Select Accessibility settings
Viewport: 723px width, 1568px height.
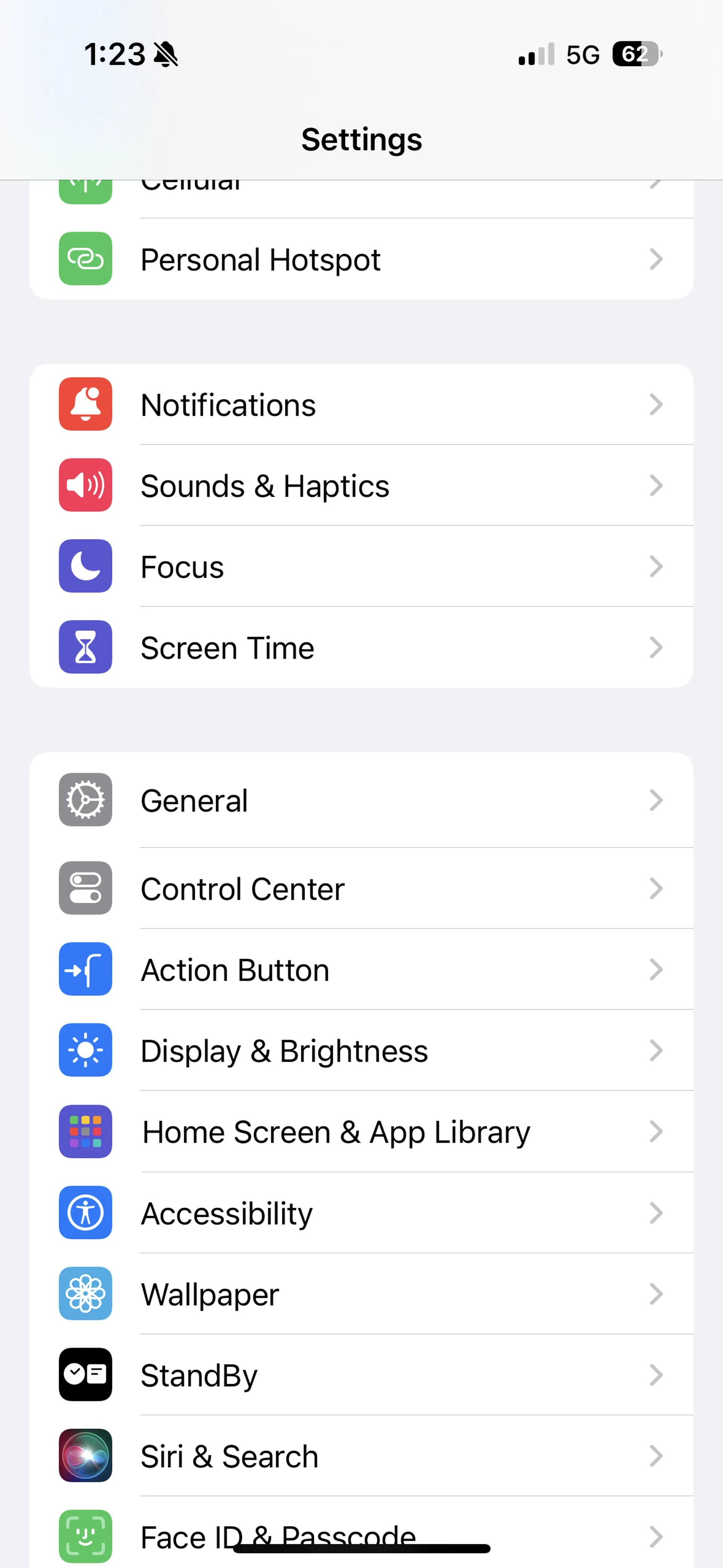coord(361,1212)
